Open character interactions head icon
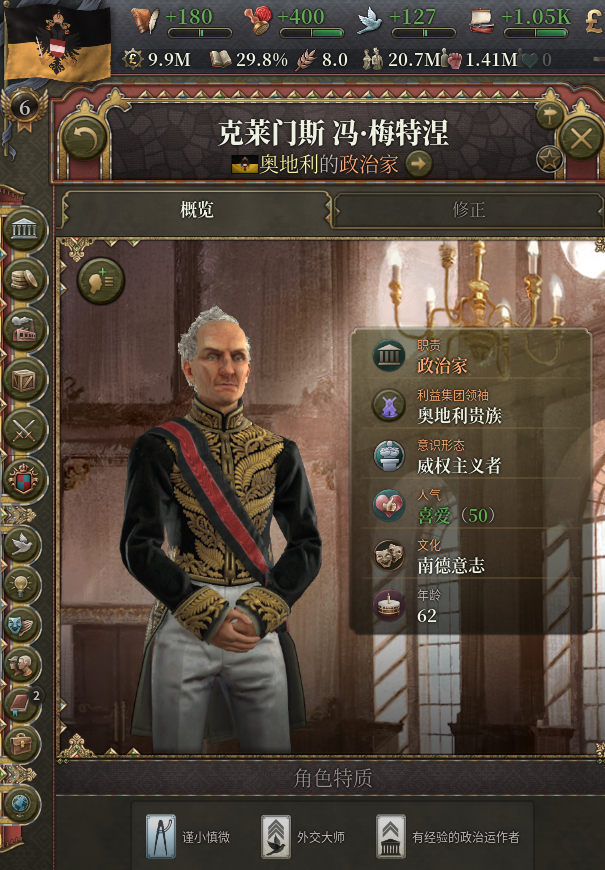The height and width of the screenshot is (870, 605). pos(101,280)
